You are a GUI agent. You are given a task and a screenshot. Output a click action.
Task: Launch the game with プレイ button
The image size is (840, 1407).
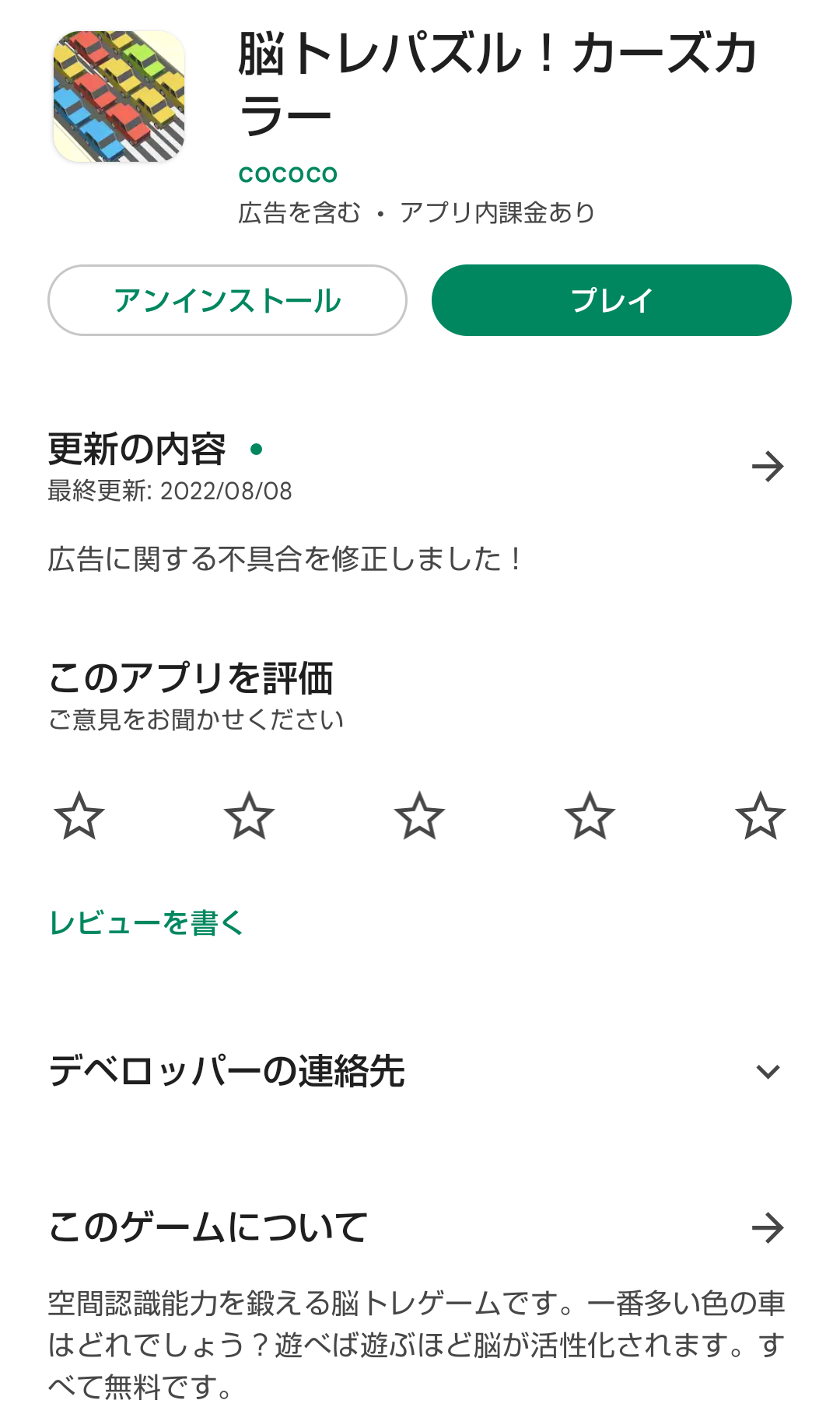coord(611,300)
